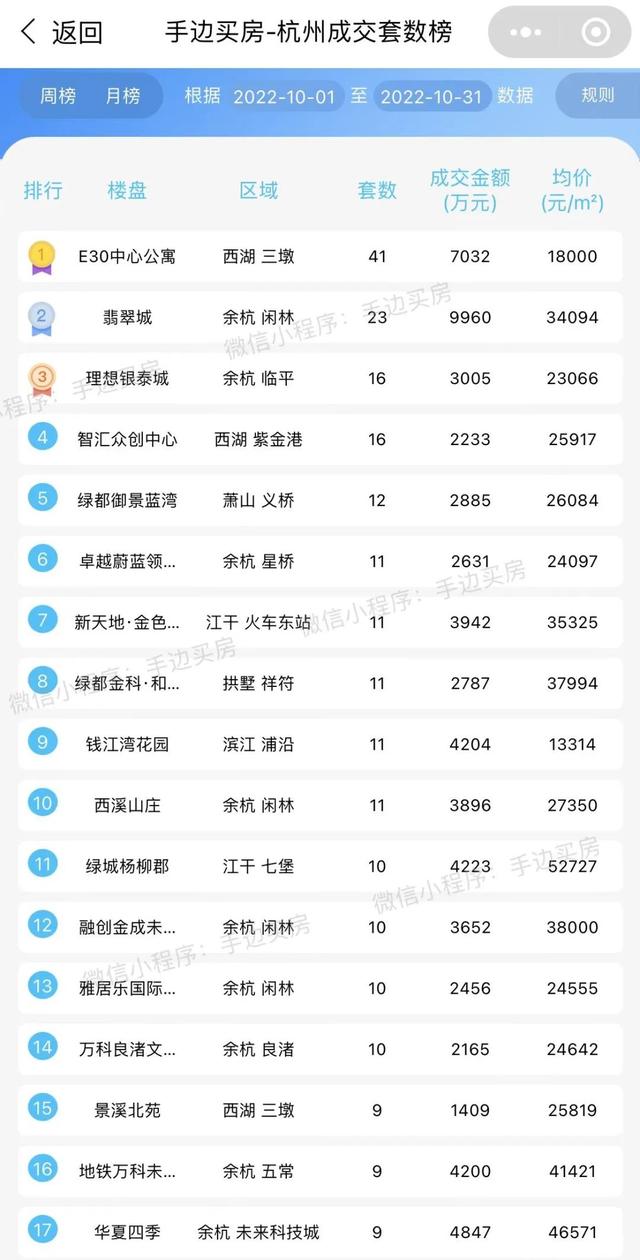This screenshot has height=1260, width=640.
Task: Open the 绿城杨柳郡 listing
Action: coord(127,866)
